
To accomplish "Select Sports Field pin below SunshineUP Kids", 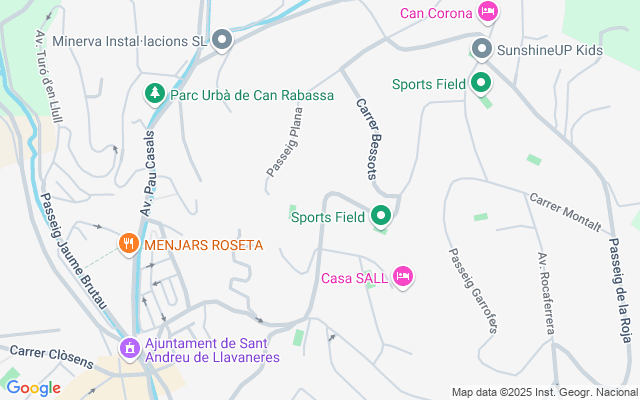I will [x=481, y=84].
